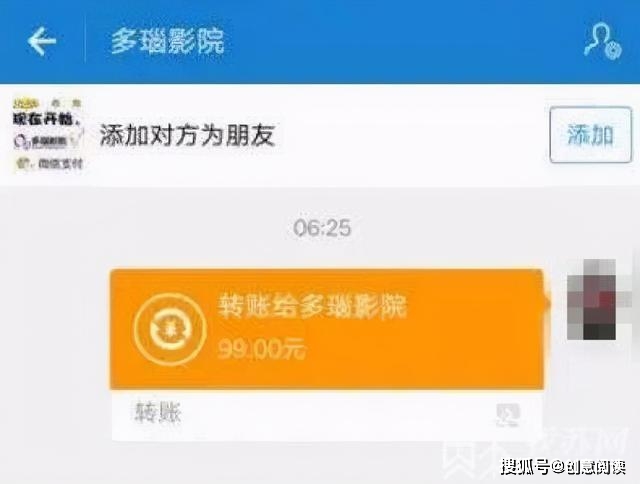Tap 添加 to add as friend
The height and width of the screenshot is (484, 640).
590,135
